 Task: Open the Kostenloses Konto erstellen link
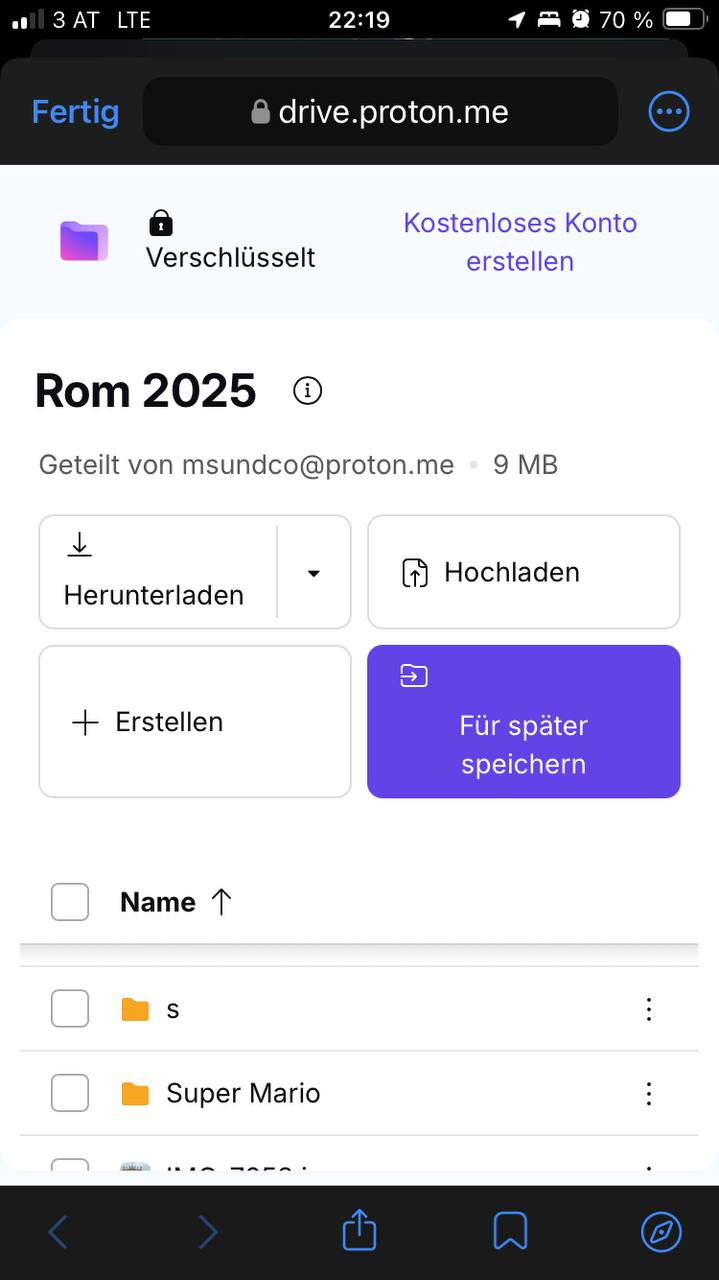tap(520, 242)
